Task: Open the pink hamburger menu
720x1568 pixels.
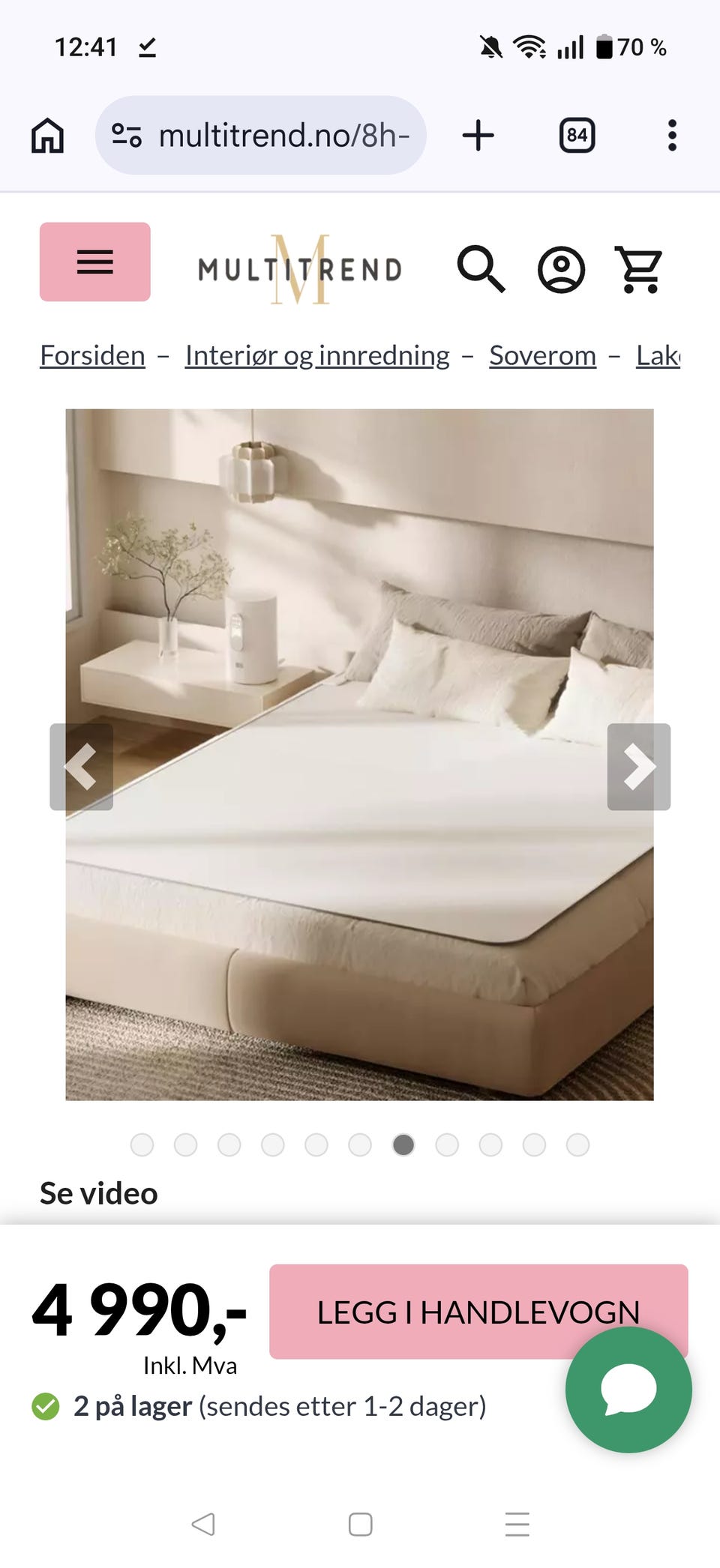Action: click(x=95, y=262)
